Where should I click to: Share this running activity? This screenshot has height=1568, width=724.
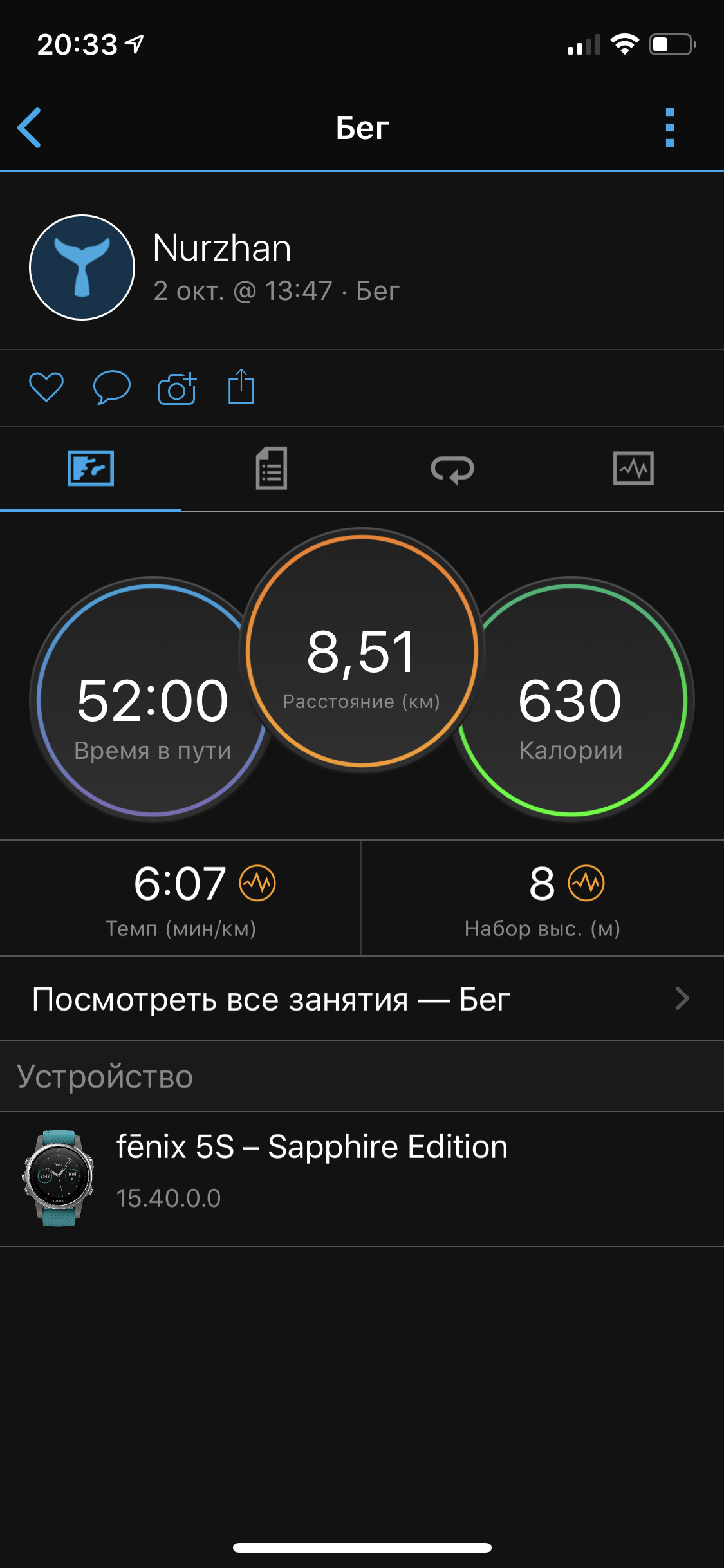(x=241, y=387)
